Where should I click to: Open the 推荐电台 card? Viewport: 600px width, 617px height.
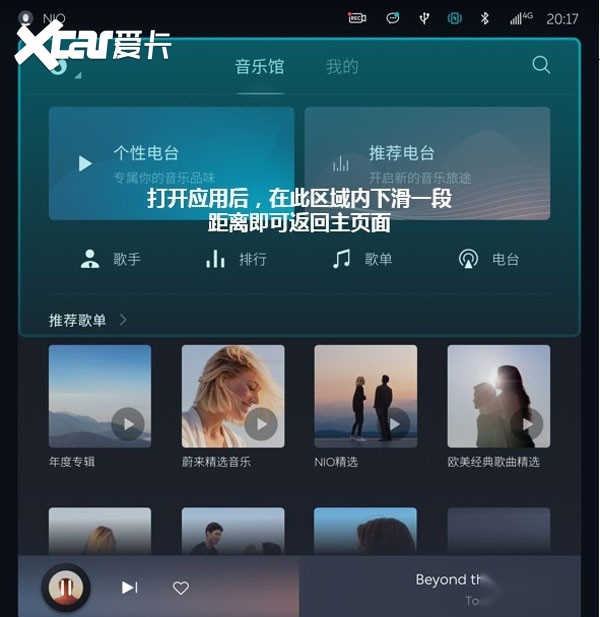tap(427, 163)
